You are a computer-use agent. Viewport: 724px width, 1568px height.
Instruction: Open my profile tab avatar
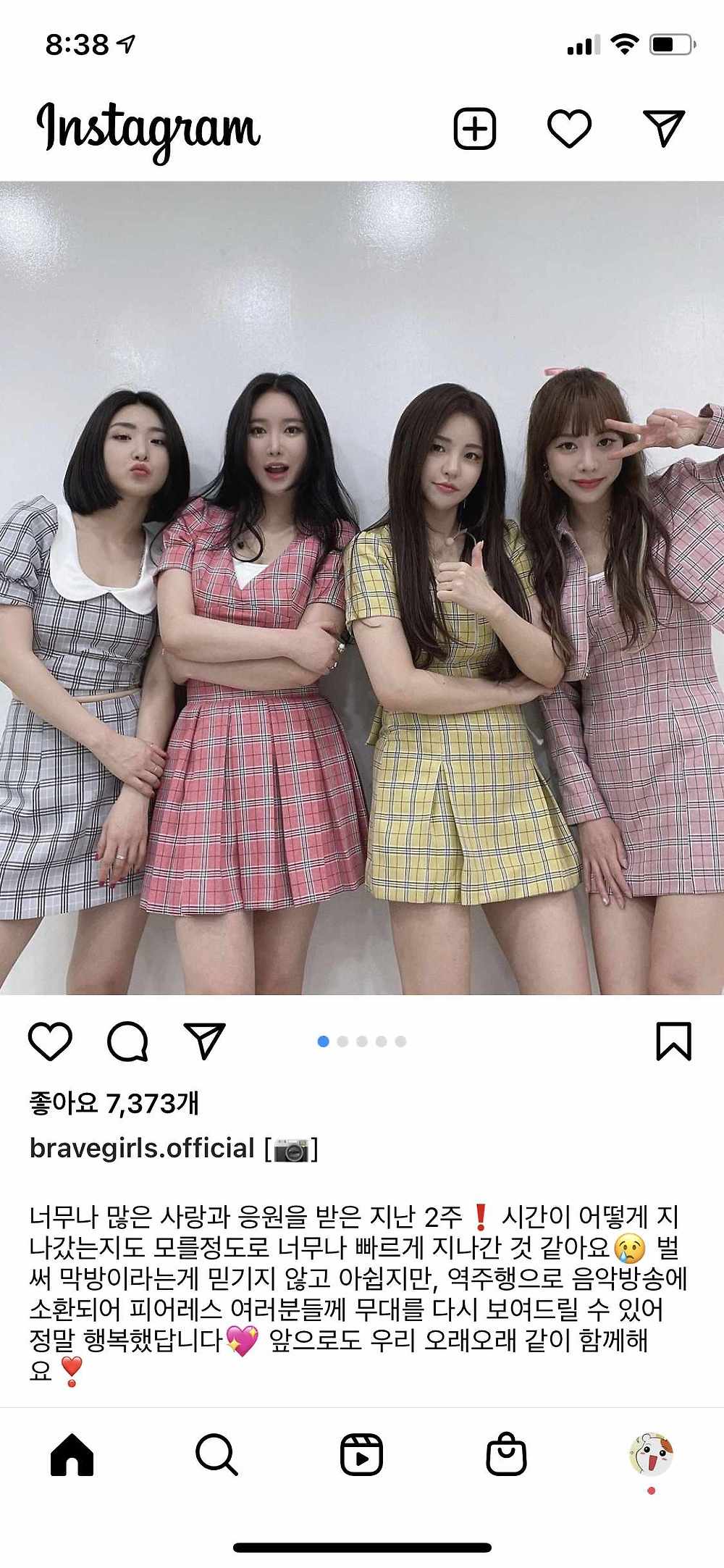651,1453
